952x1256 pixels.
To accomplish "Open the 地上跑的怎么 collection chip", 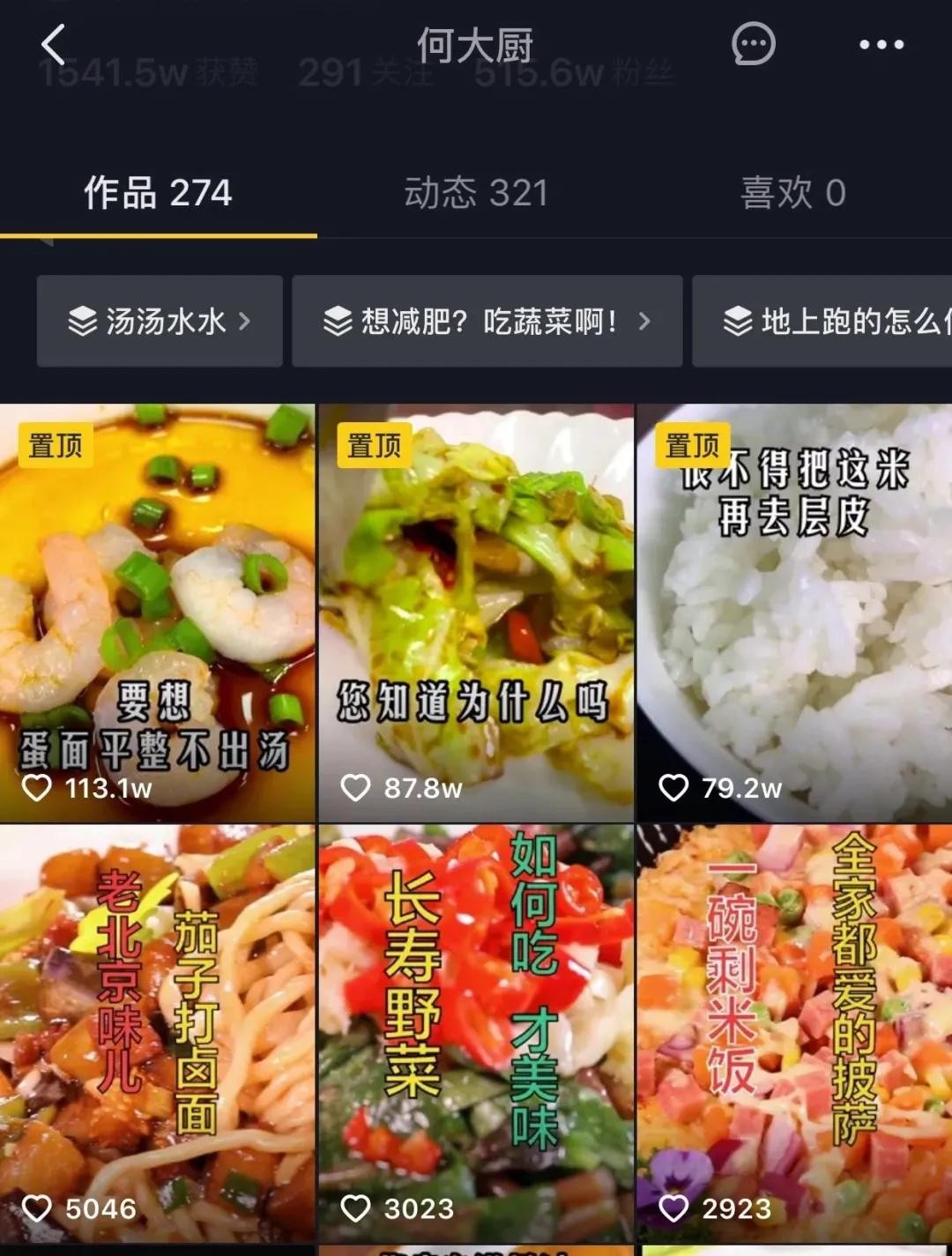I will click(x=824, y=321).
